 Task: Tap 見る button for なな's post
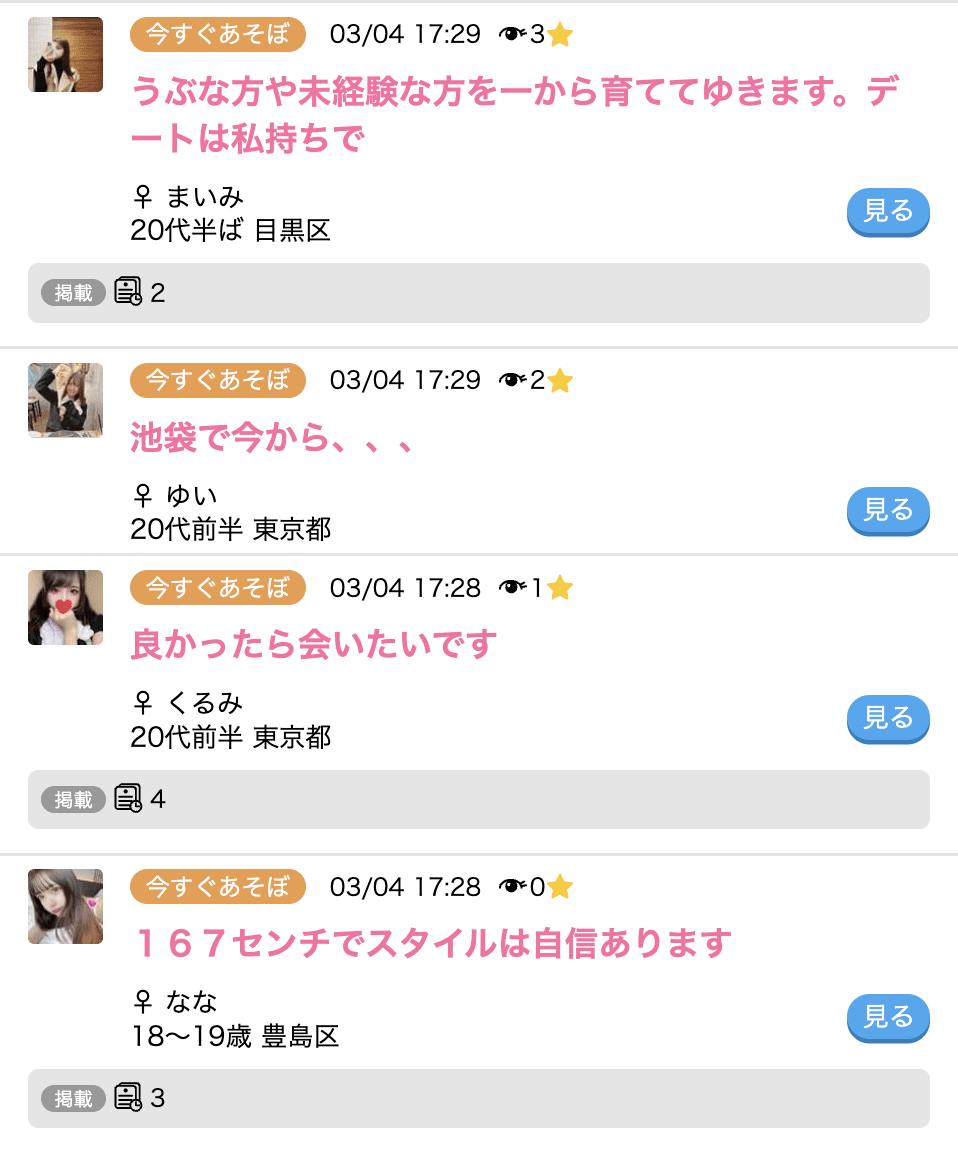coord(888,1018)
